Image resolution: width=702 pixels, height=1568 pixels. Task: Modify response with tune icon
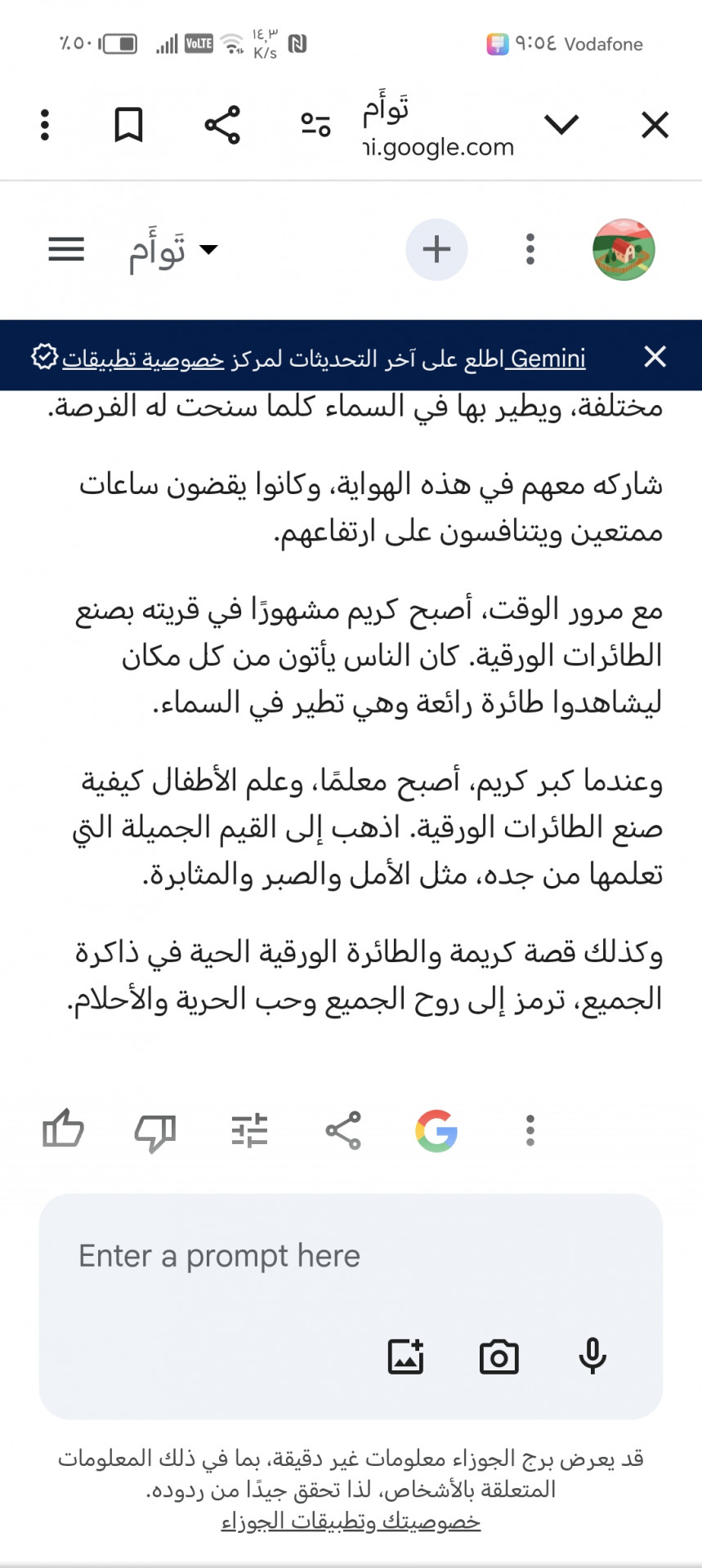[x=249, y=1130]
